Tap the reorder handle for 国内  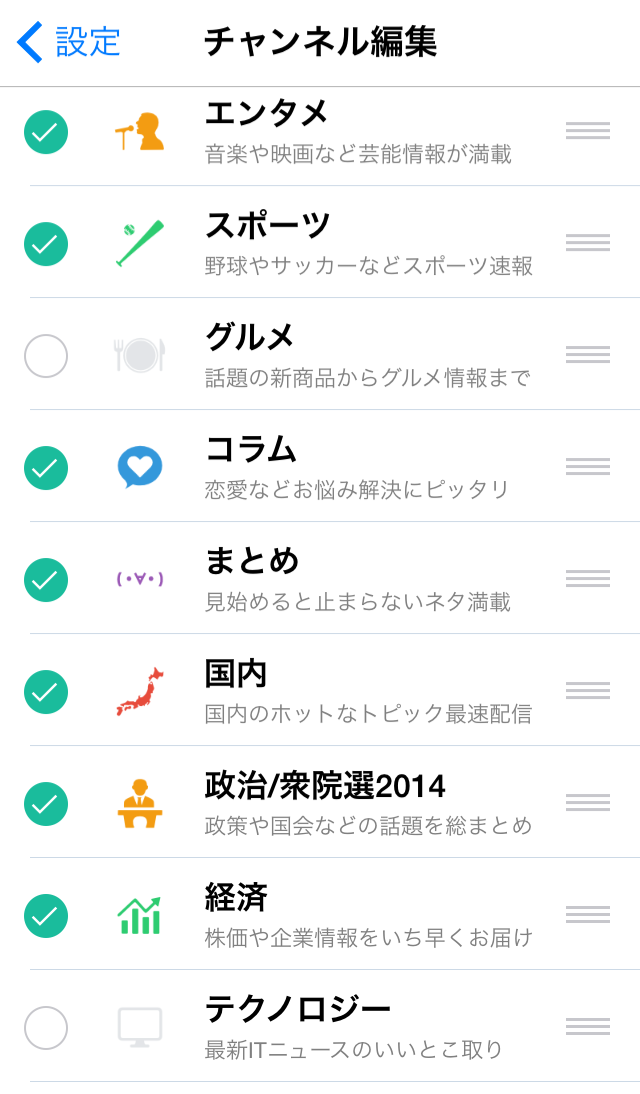tap(588, 690)
